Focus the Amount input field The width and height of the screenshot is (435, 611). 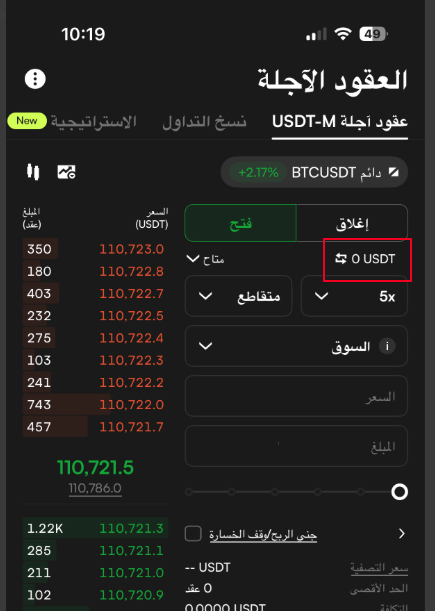296,446
